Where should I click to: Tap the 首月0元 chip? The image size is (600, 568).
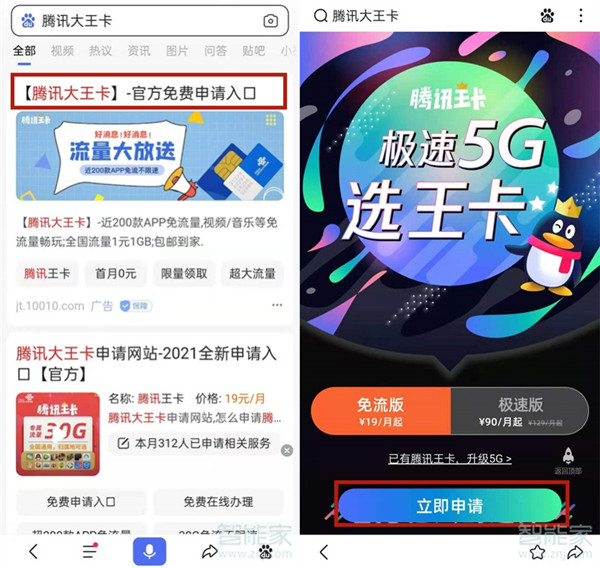(115, 274)
